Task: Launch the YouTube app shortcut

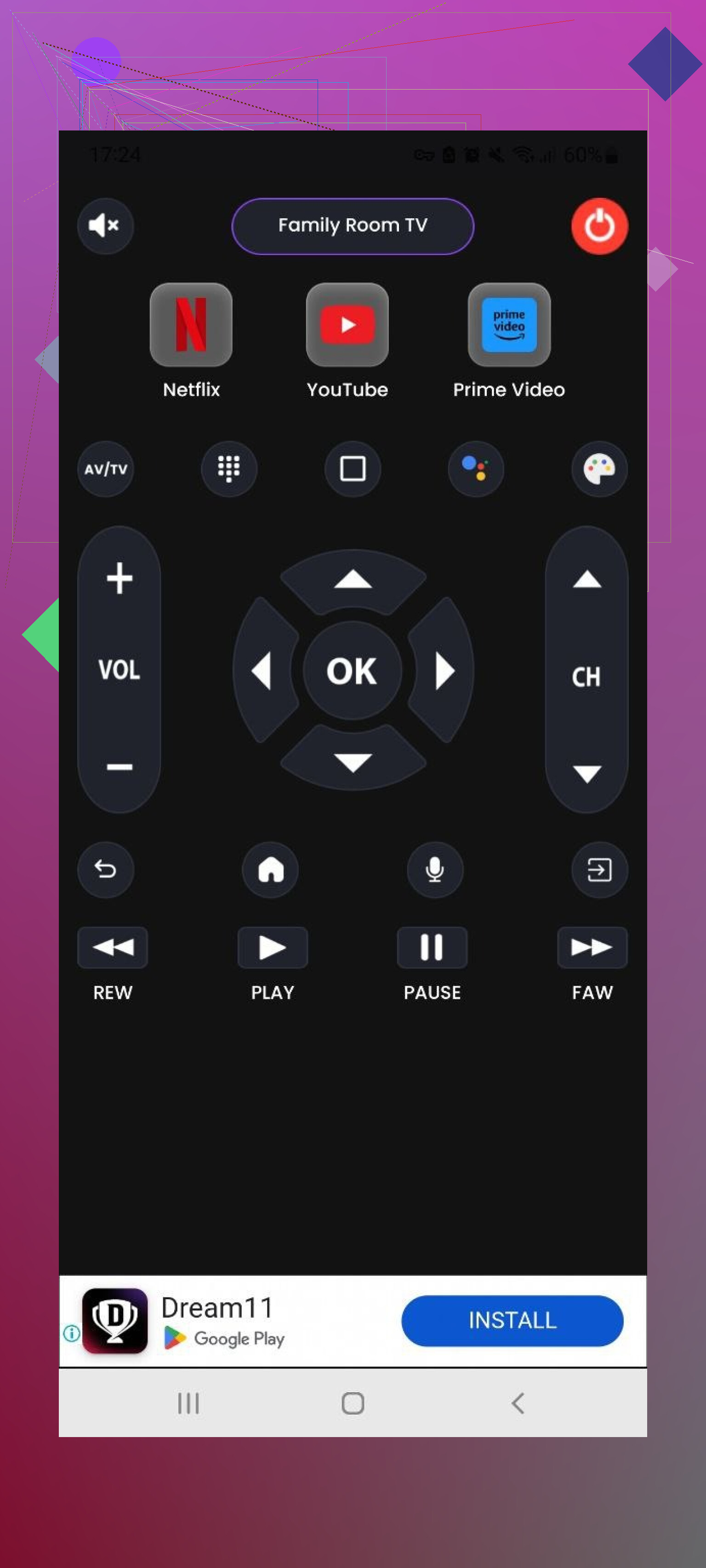Action: (x=347, y=324)
